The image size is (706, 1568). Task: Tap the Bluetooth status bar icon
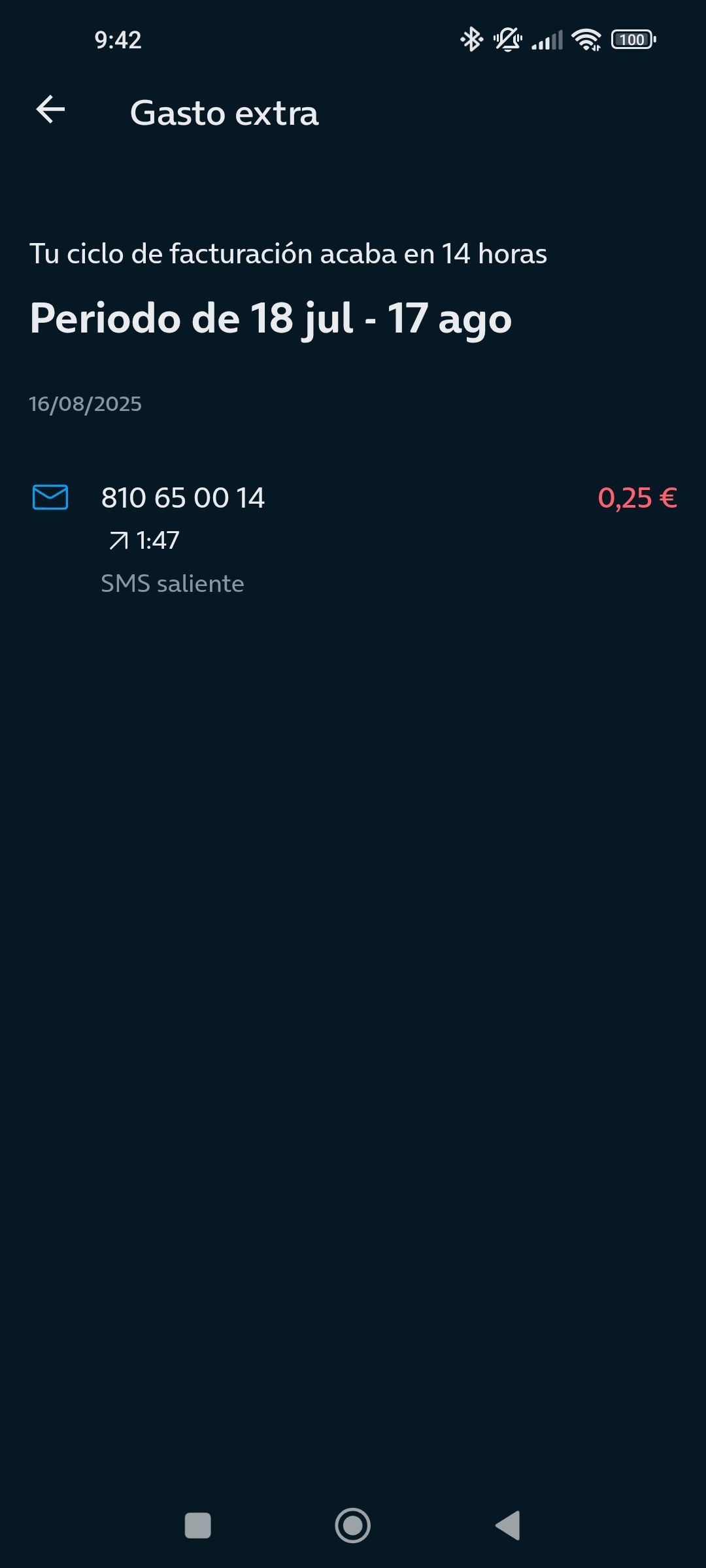click(x=469, y=39)
